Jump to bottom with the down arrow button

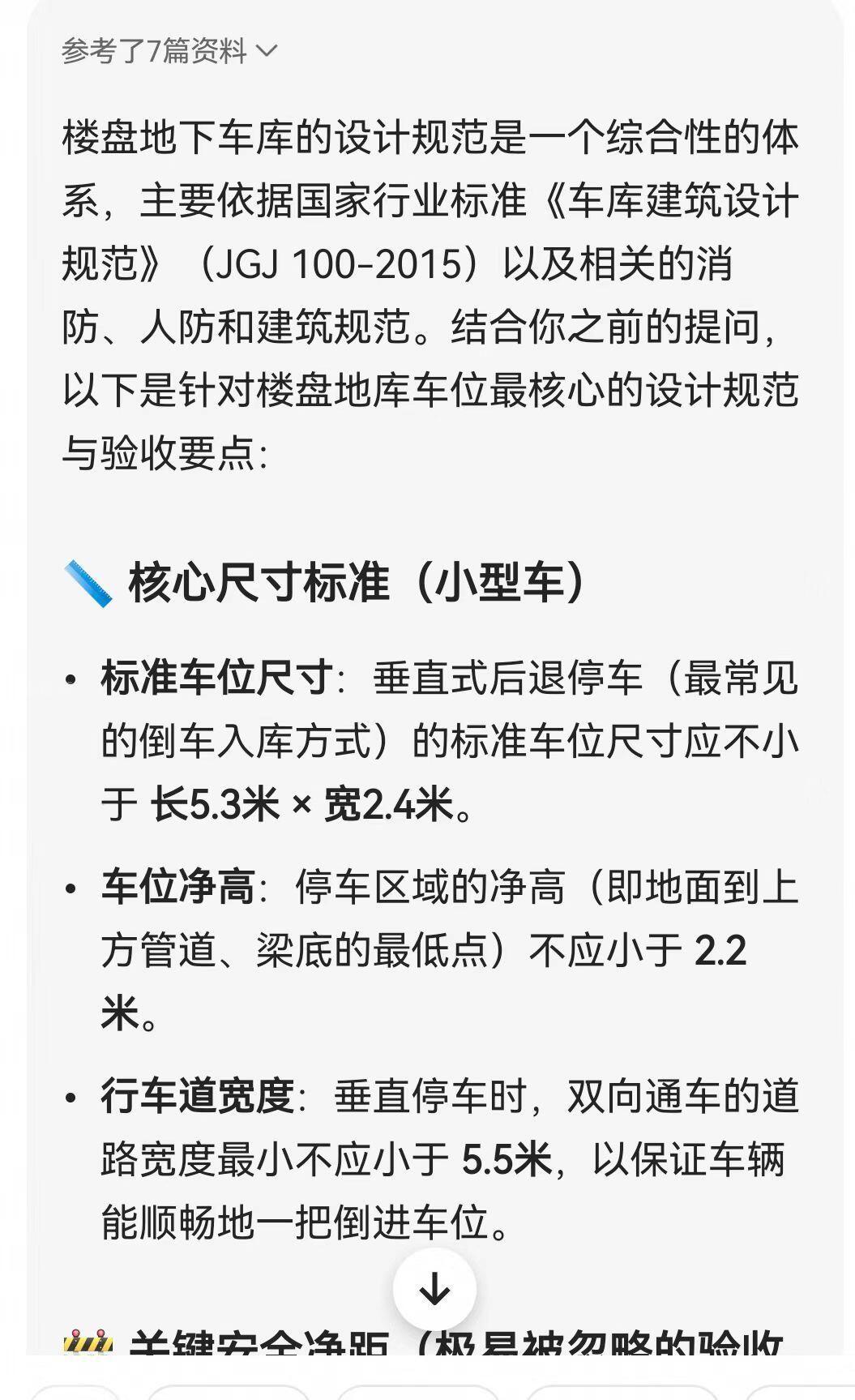point(434,1289)
